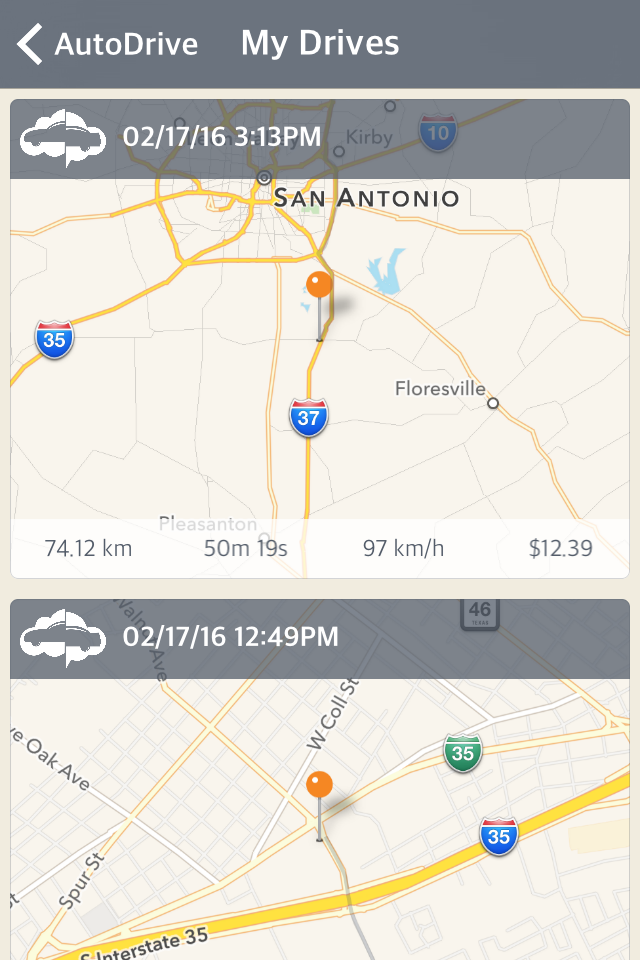The width and height of the screenshot is (640, 960).
Task: Open the drive from 02/17/16 3:13PM
Action: click(320, 340)
